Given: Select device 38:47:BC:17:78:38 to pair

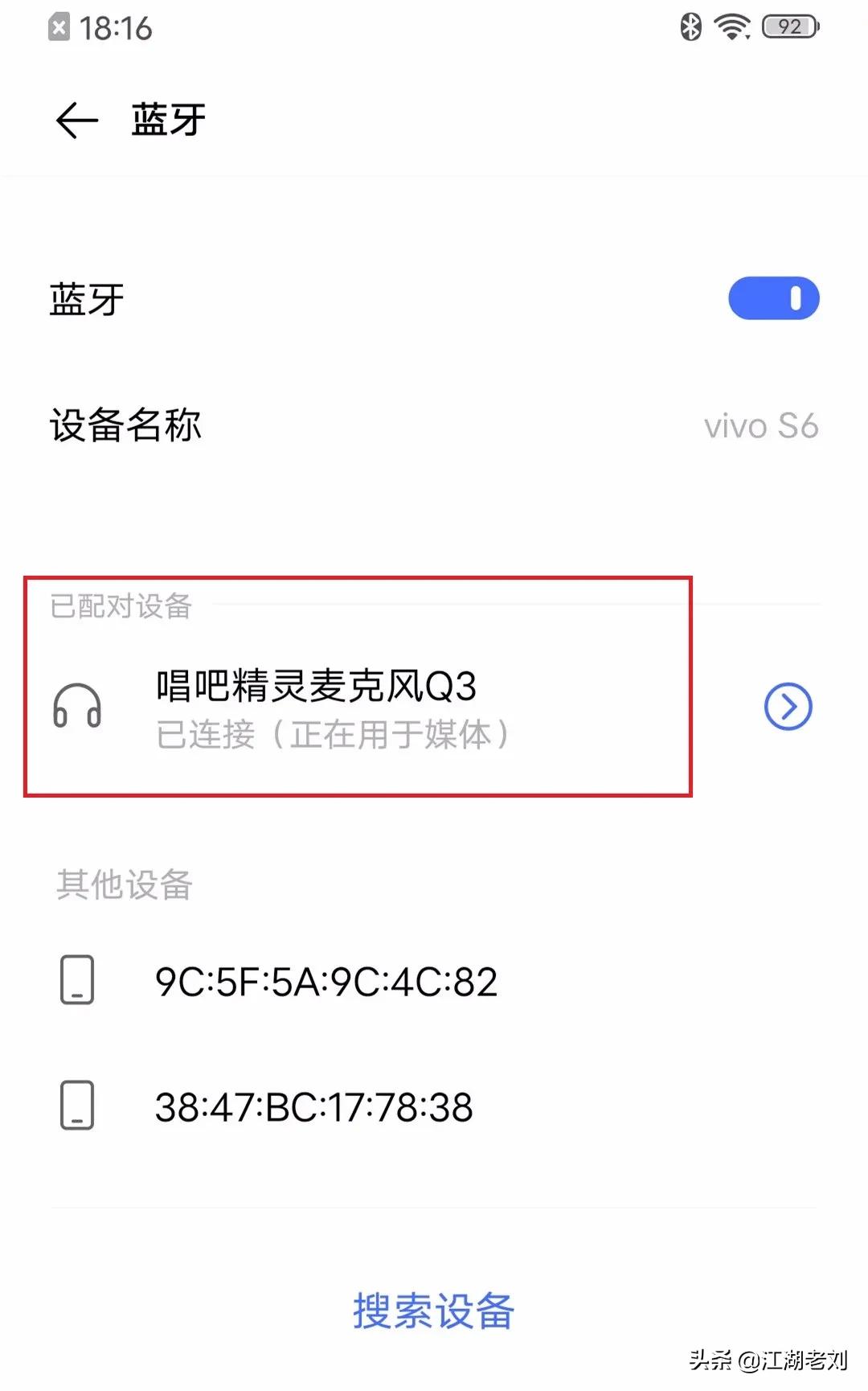Looking at the screenshot, I should [313, 1106].
